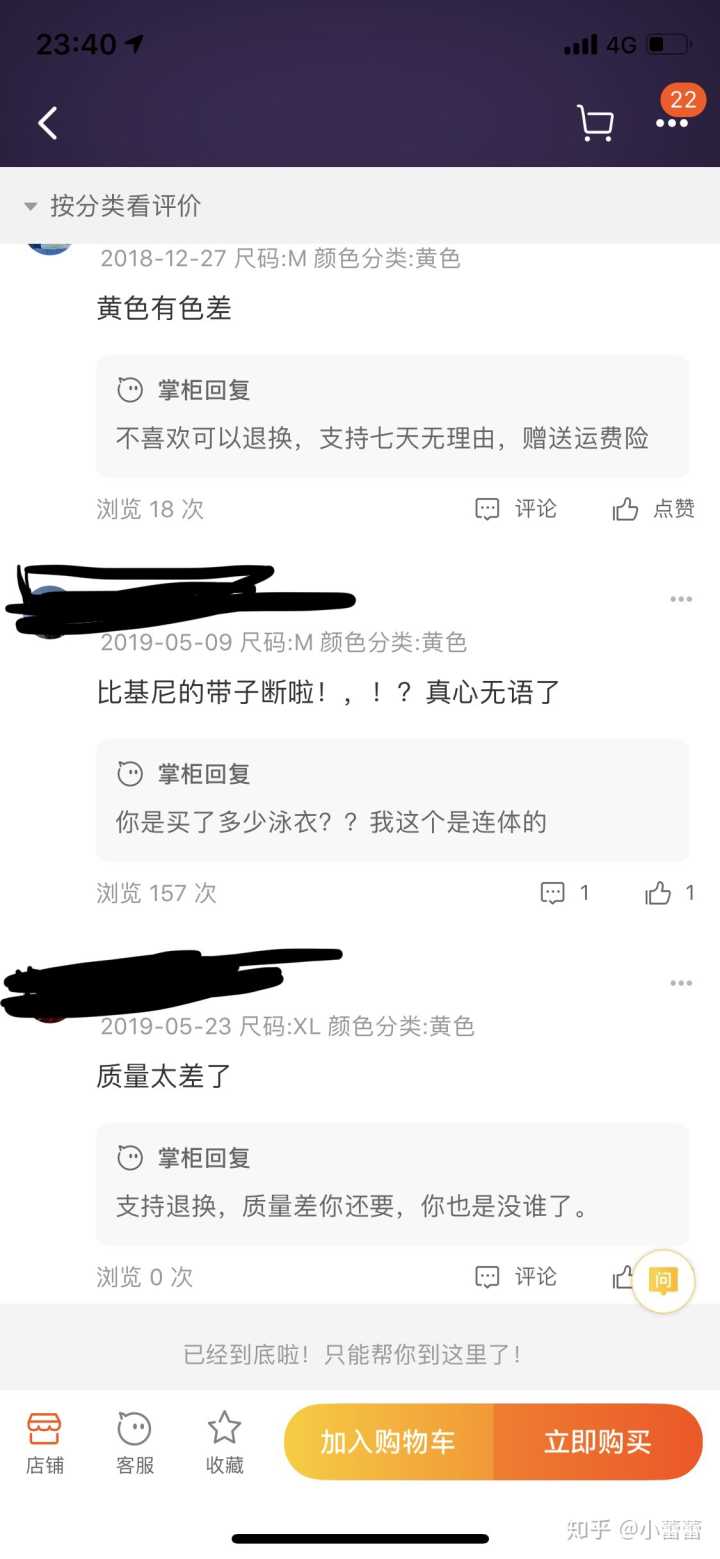Screen dimensions: 720x1559
Task: Go back with the top-left arrow
Action: tap(47, 123)
